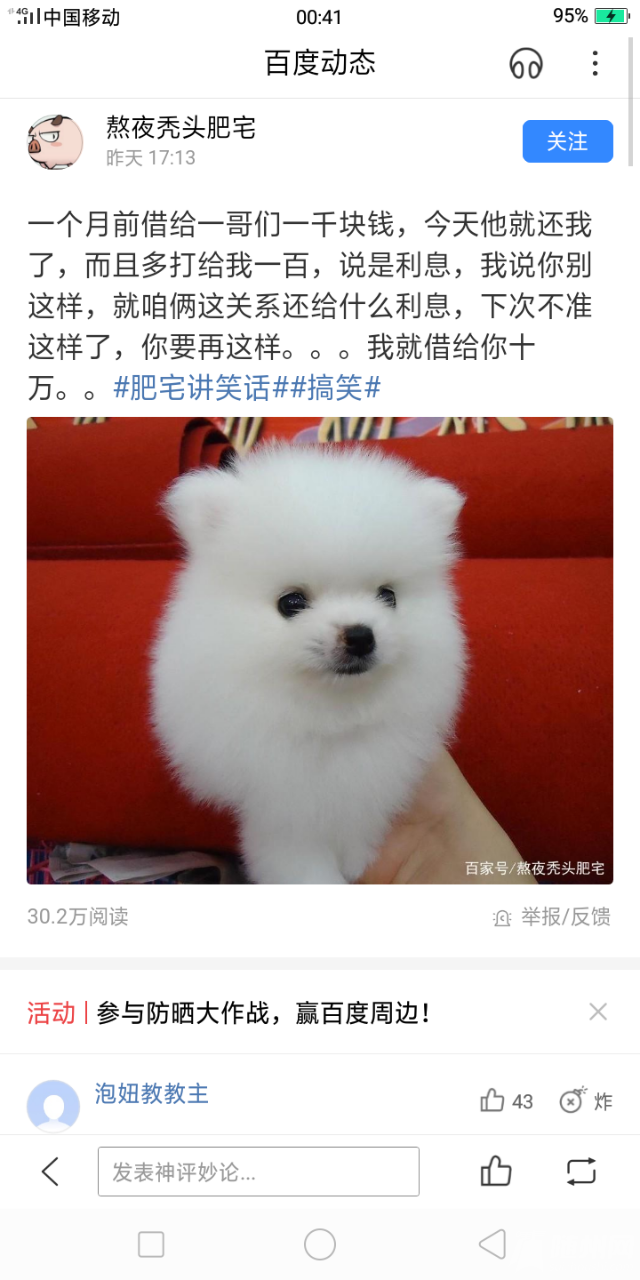The width and height of the screenshot is (640, 1280).
Task: Follow the author with 关注 button
Action: pyautogui.click(x=567, y=141)
